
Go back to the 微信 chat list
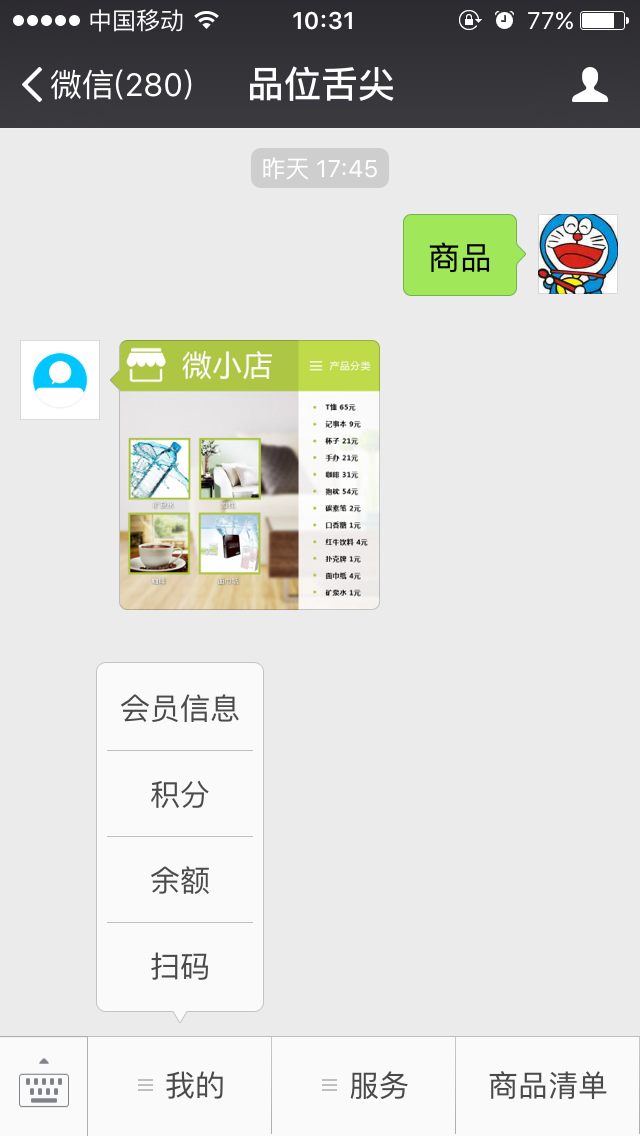pyautogui.click(x=105, y=85)
